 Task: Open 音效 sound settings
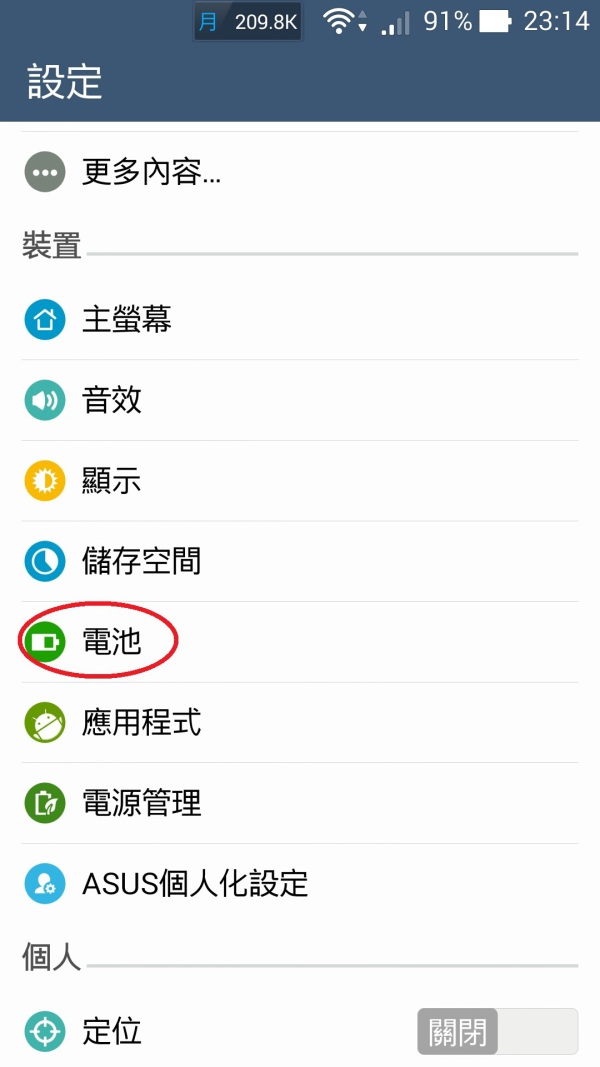(112, 401)
